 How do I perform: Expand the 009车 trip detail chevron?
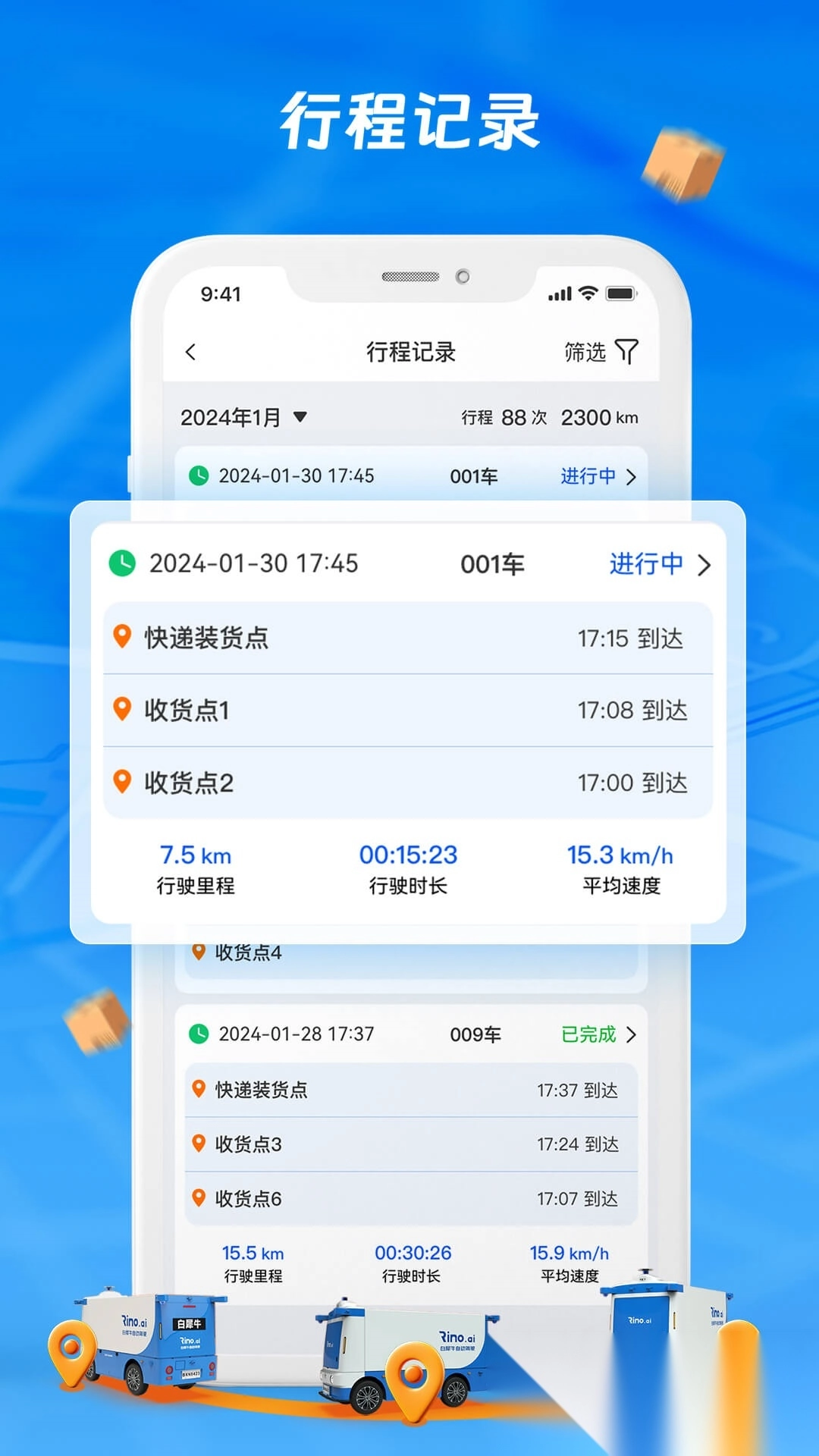[x=634, y=1034]
